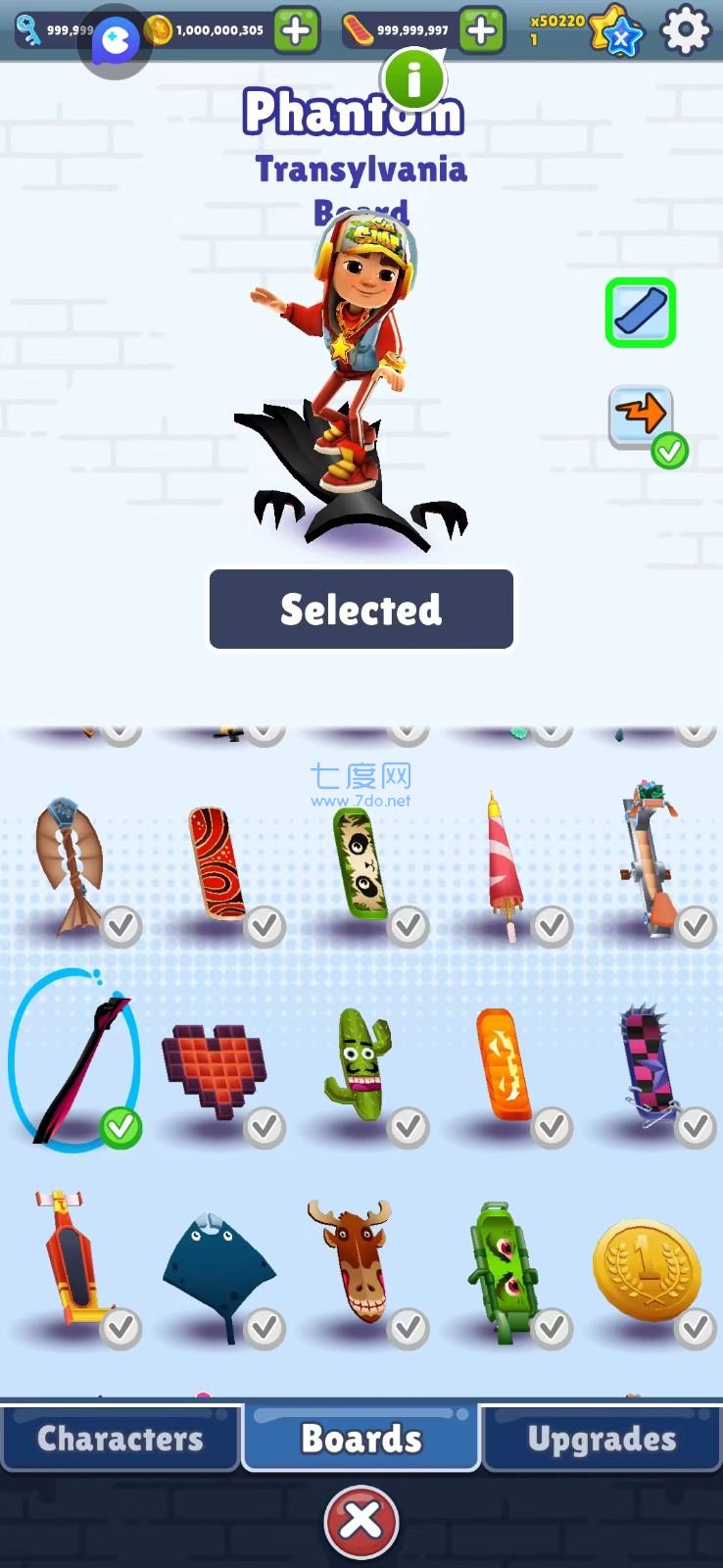Add more coins with the plus button
The height and width of the screenshot is (1568, 723).
point(295,30)
